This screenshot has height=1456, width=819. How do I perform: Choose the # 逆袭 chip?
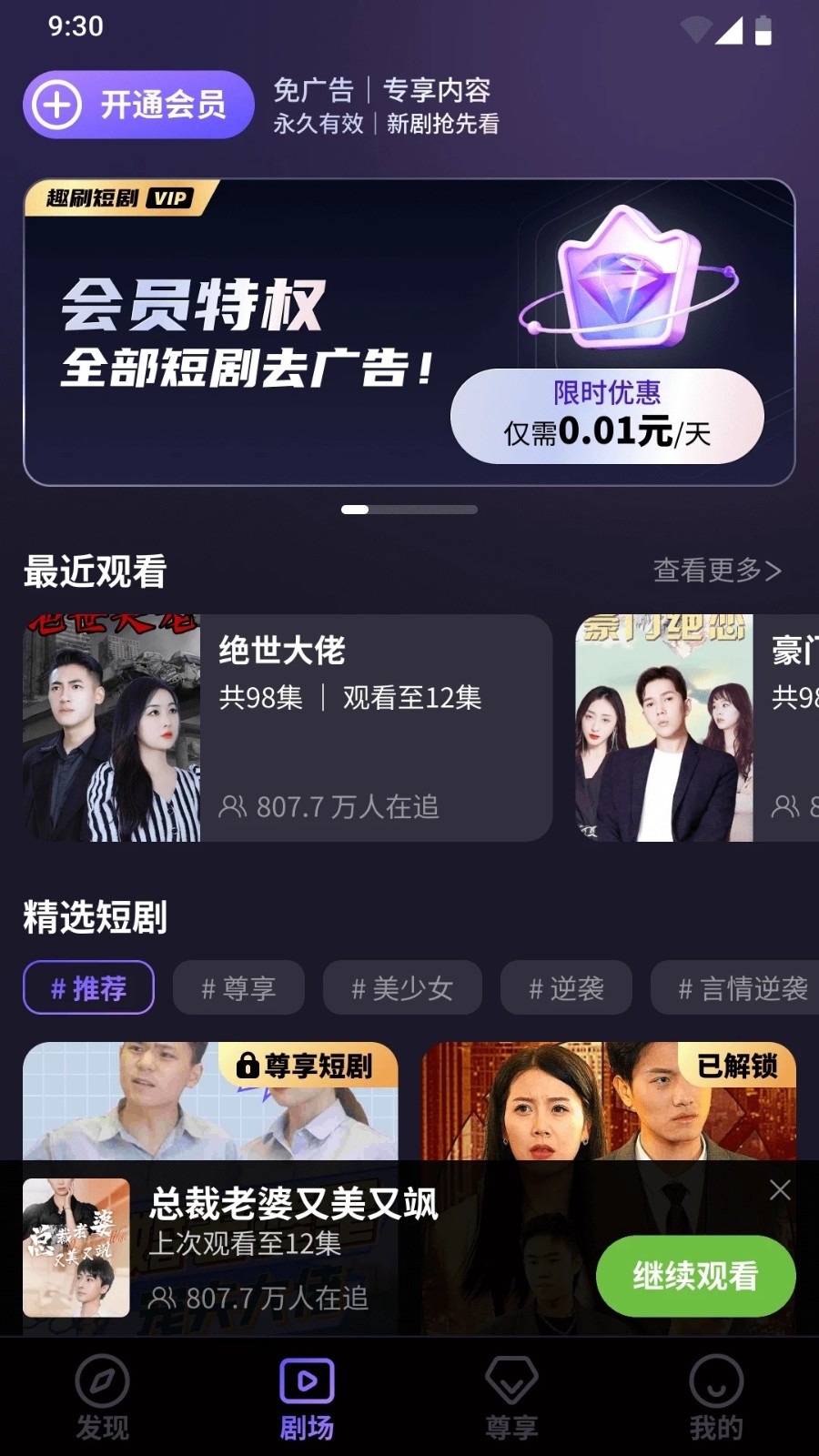(566, 987)
